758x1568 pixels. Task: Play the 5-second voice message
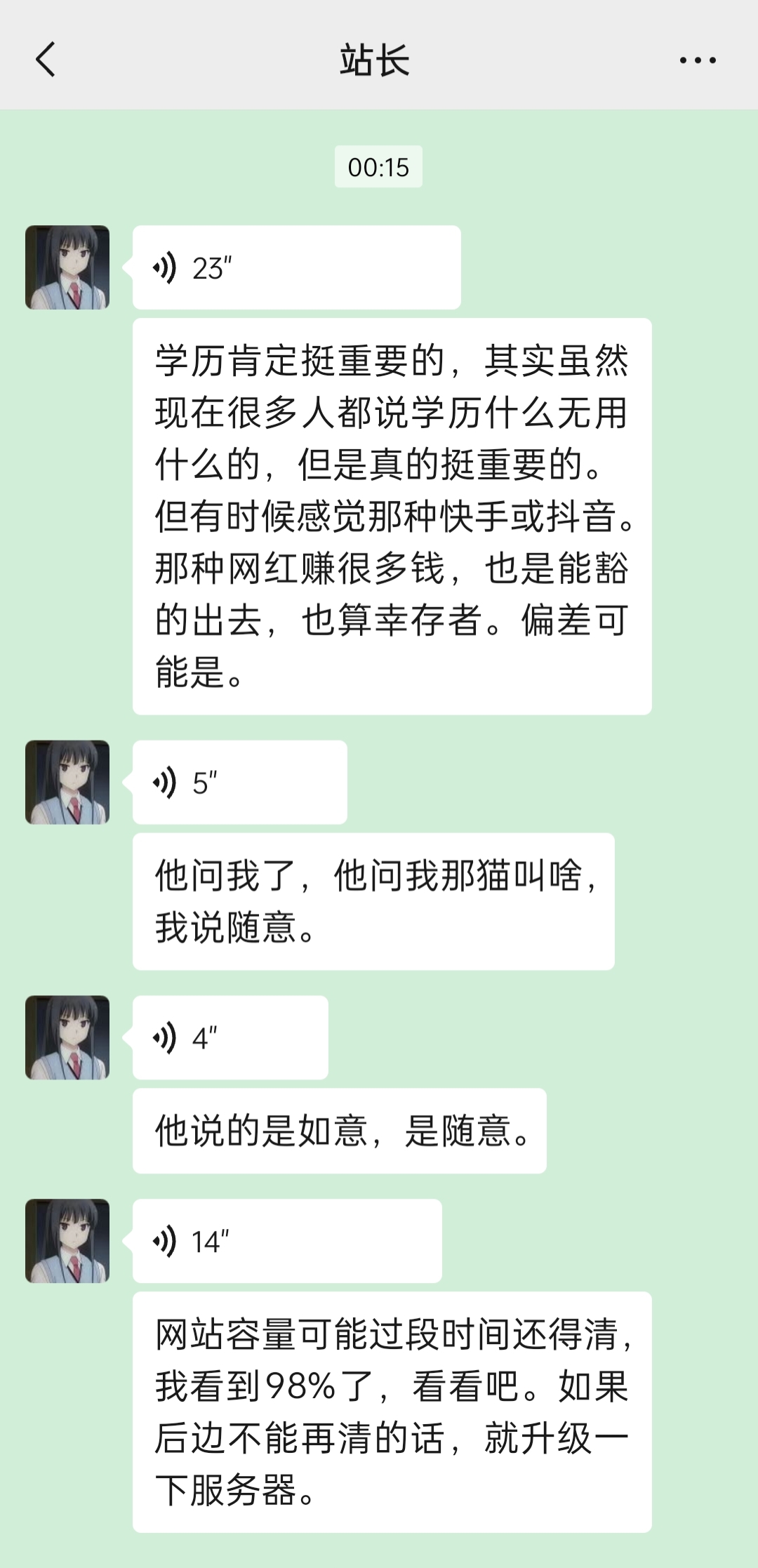pos(239,782)
